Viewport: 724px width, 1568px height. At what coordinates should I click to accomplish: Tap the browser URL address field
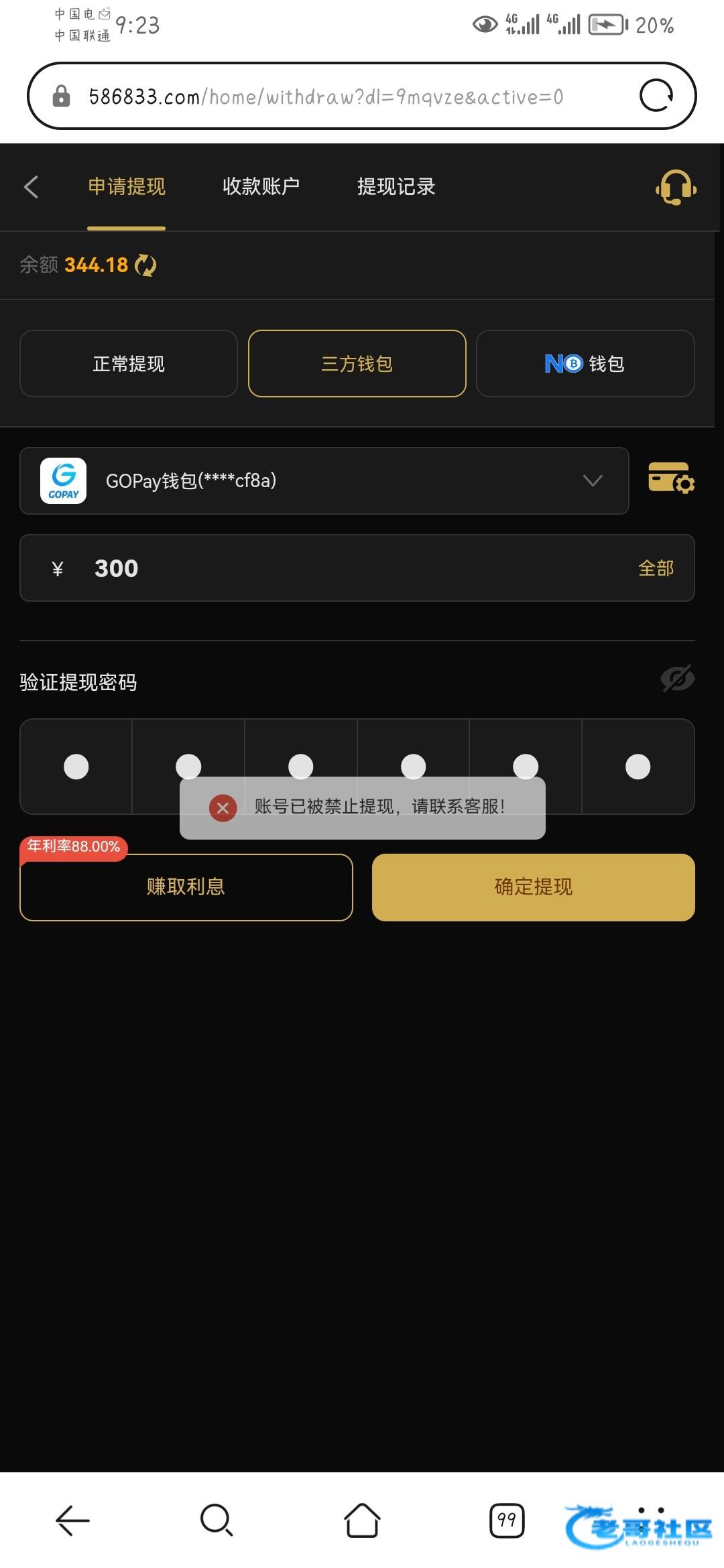click(326, 97)
